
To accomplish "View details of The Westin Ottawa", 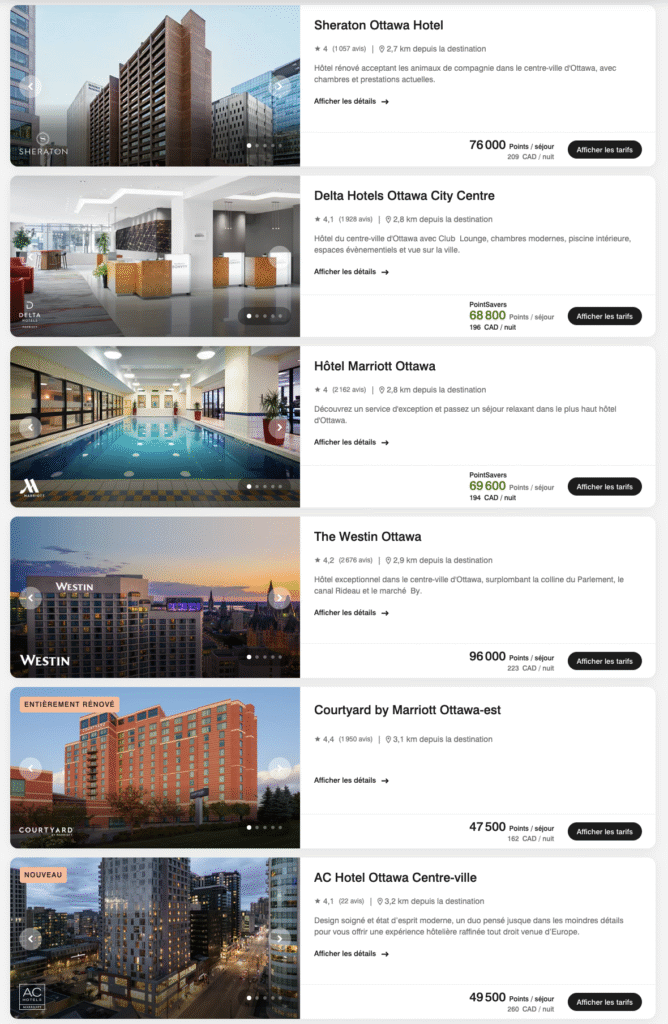I will click(351, 613).
